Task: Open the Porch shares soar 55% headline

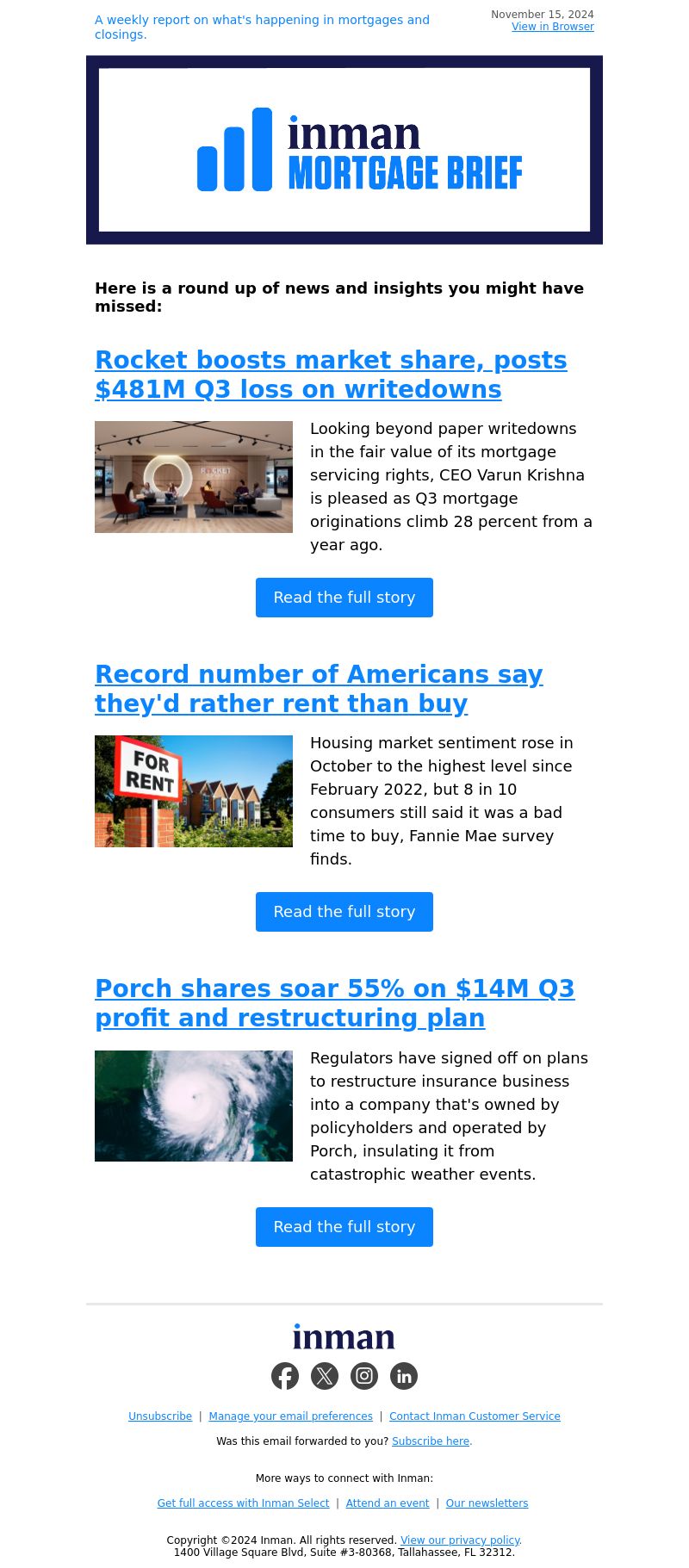Action: click(334, 1003)
